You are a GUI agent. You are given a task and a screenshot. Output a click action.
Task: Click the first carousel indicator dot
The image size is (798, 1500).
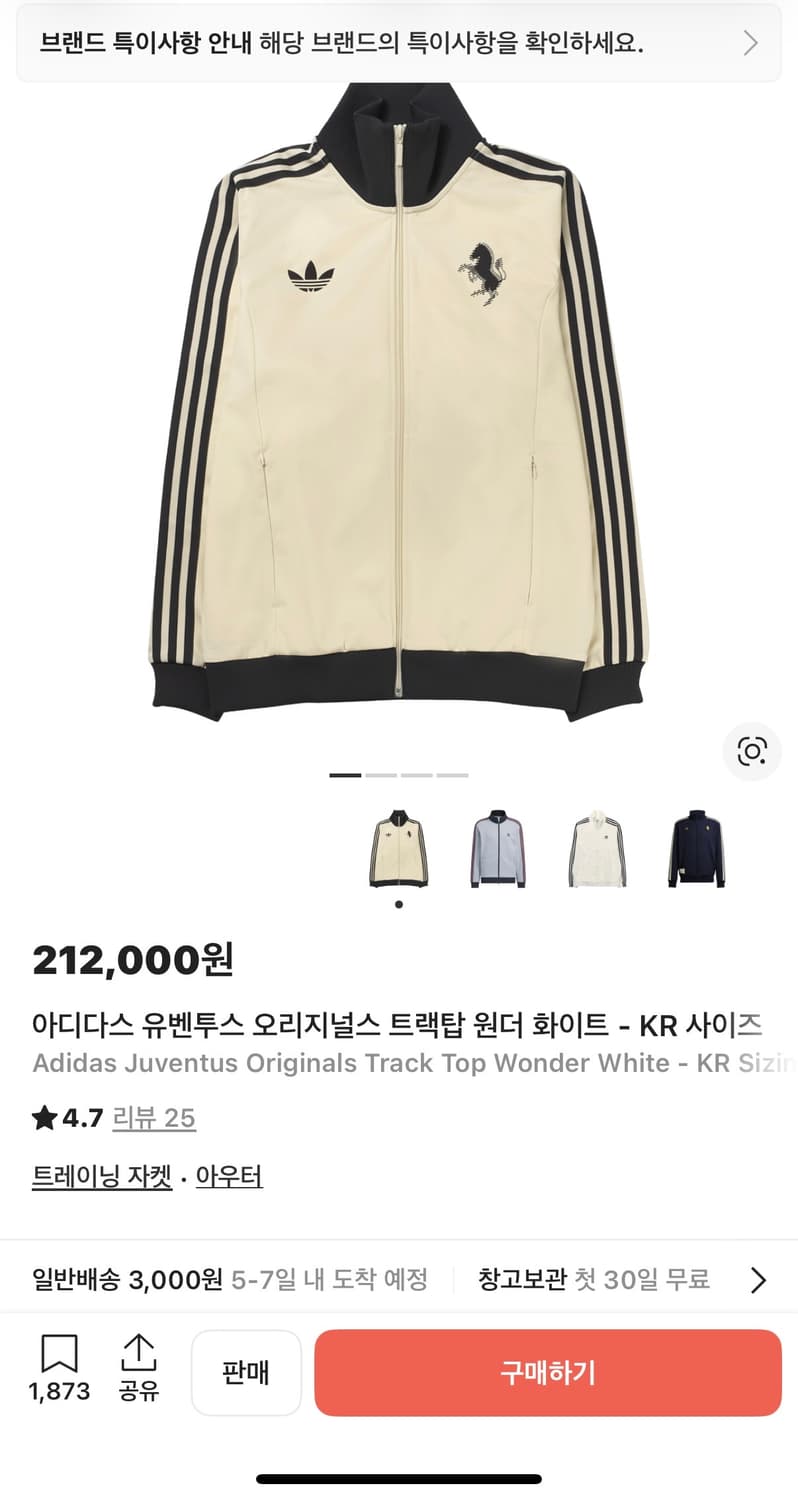[x=343, y=774]
